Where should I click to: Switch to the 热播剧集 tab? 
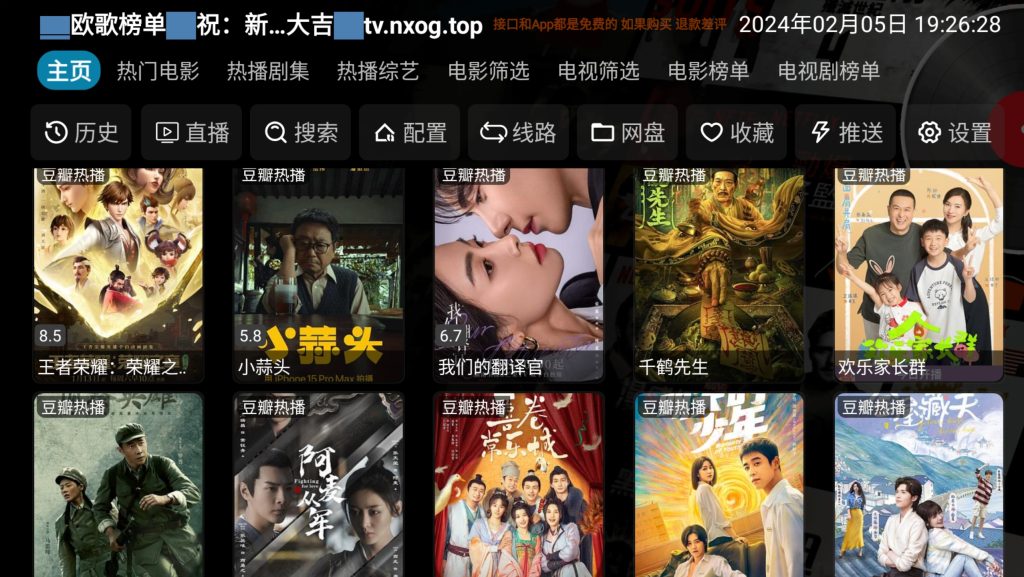click(x=268, y=71)
